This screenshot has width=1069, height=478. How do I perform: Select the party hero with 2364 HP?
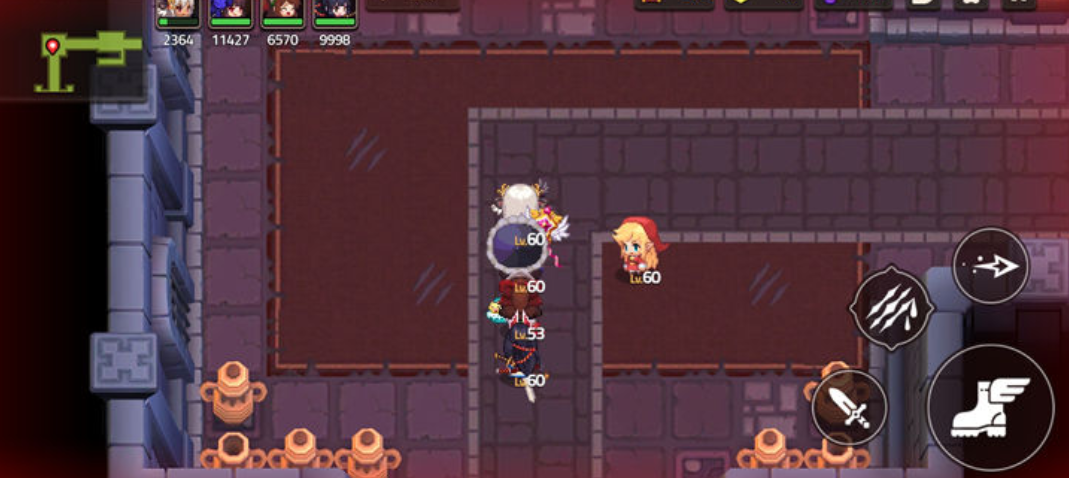point(178,14)
